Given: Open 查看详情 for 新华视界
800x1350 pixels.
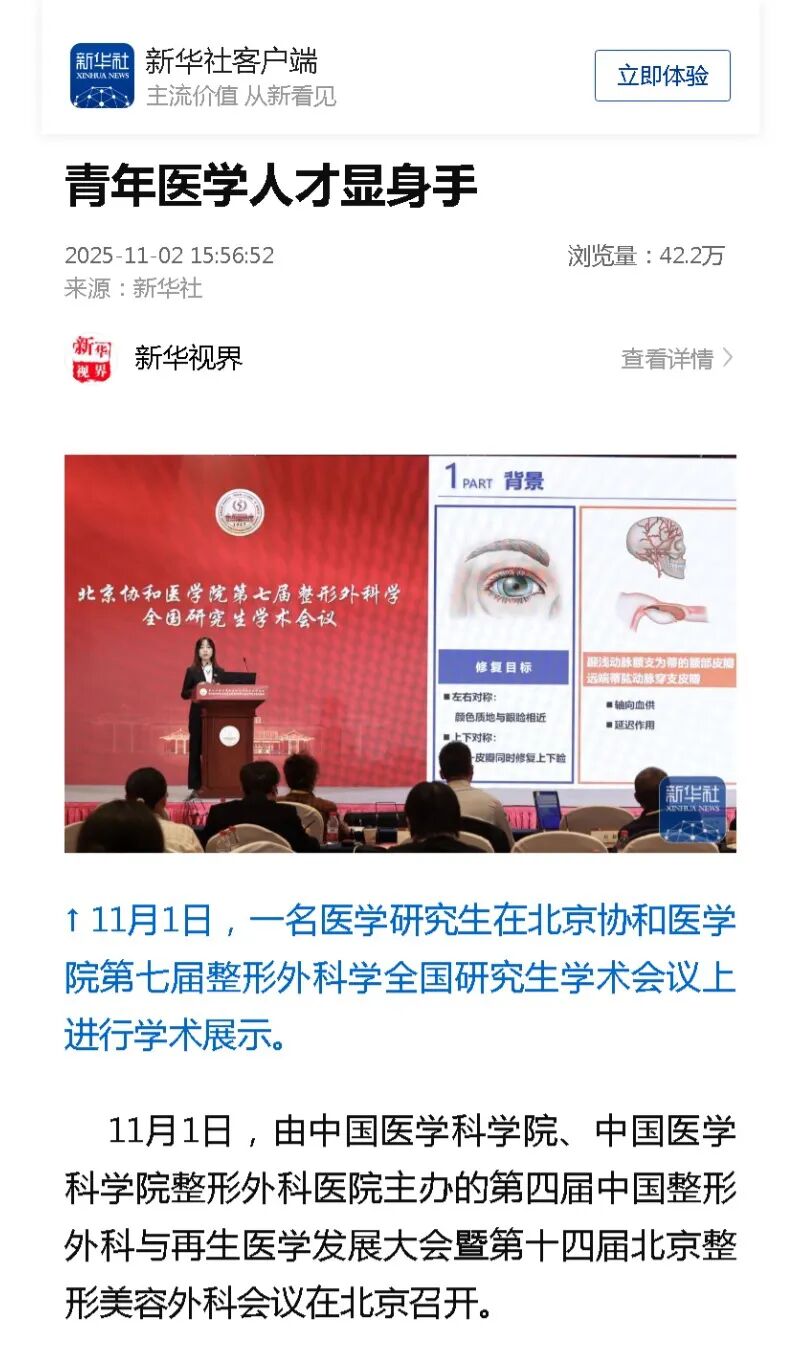Looking at the screenshot, I should coord(676,359).
